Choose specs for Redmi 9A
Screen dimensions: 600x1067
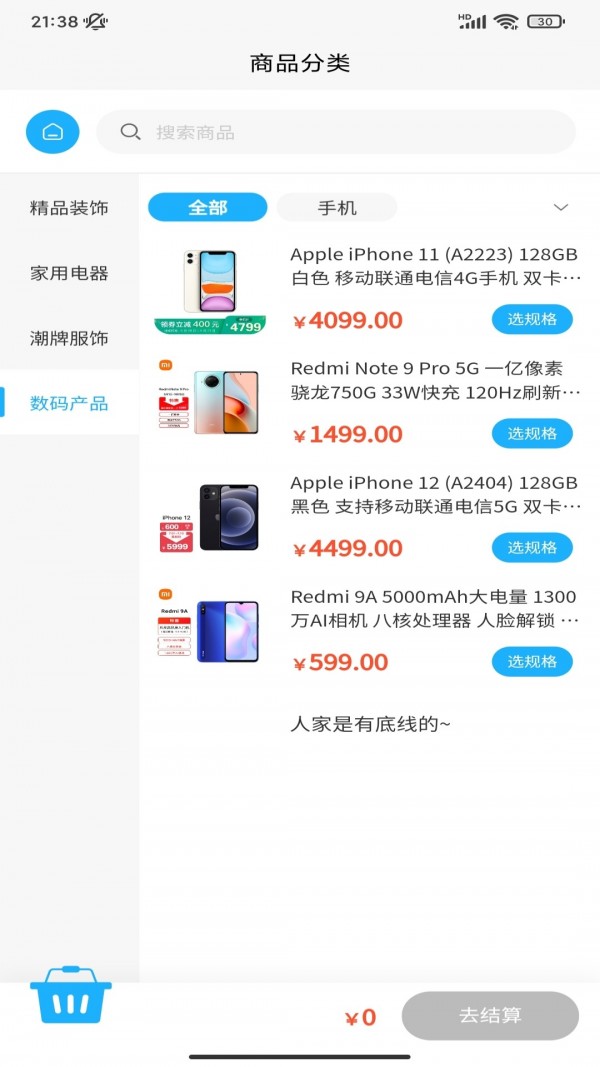tap(532, 661)
